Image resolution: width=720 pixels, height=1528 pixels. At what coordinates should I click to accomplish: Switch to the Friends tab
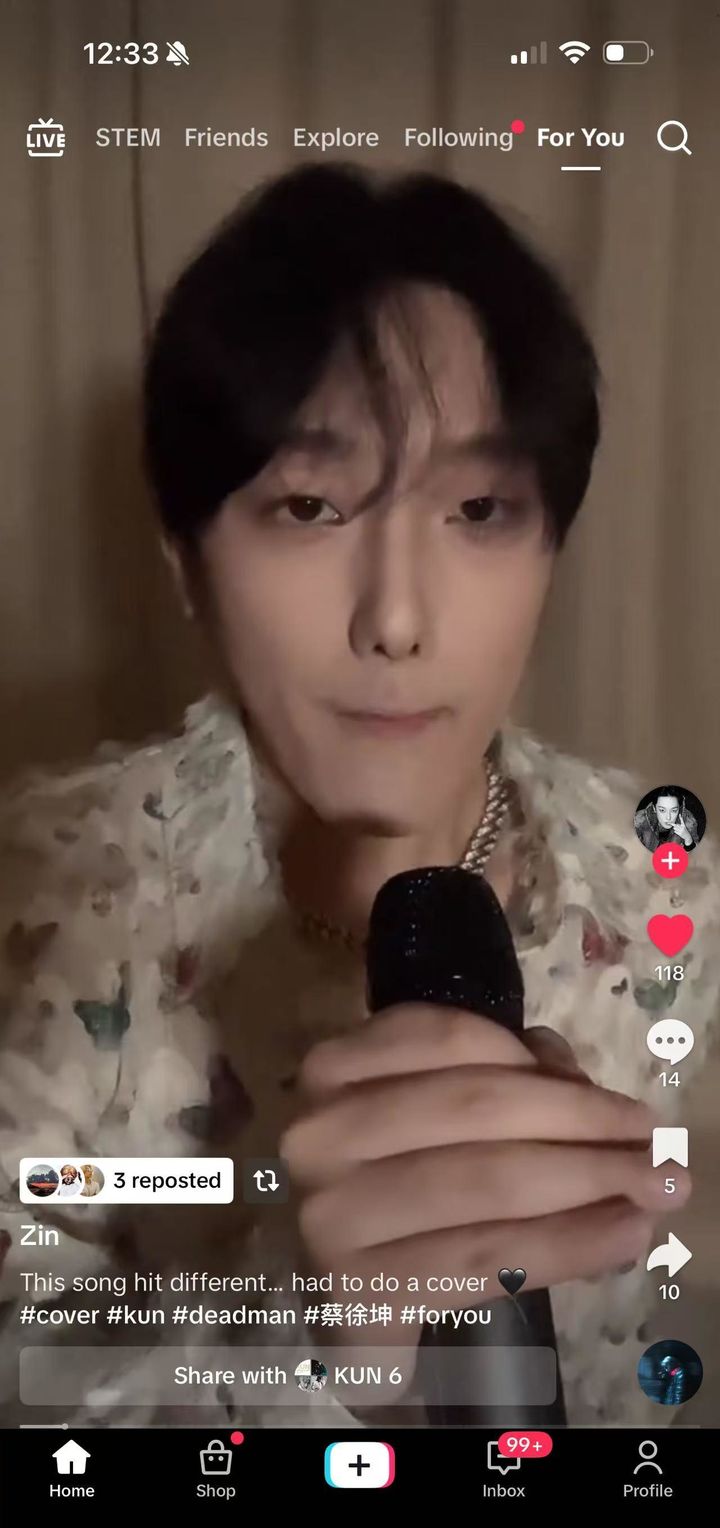[226, 138]
